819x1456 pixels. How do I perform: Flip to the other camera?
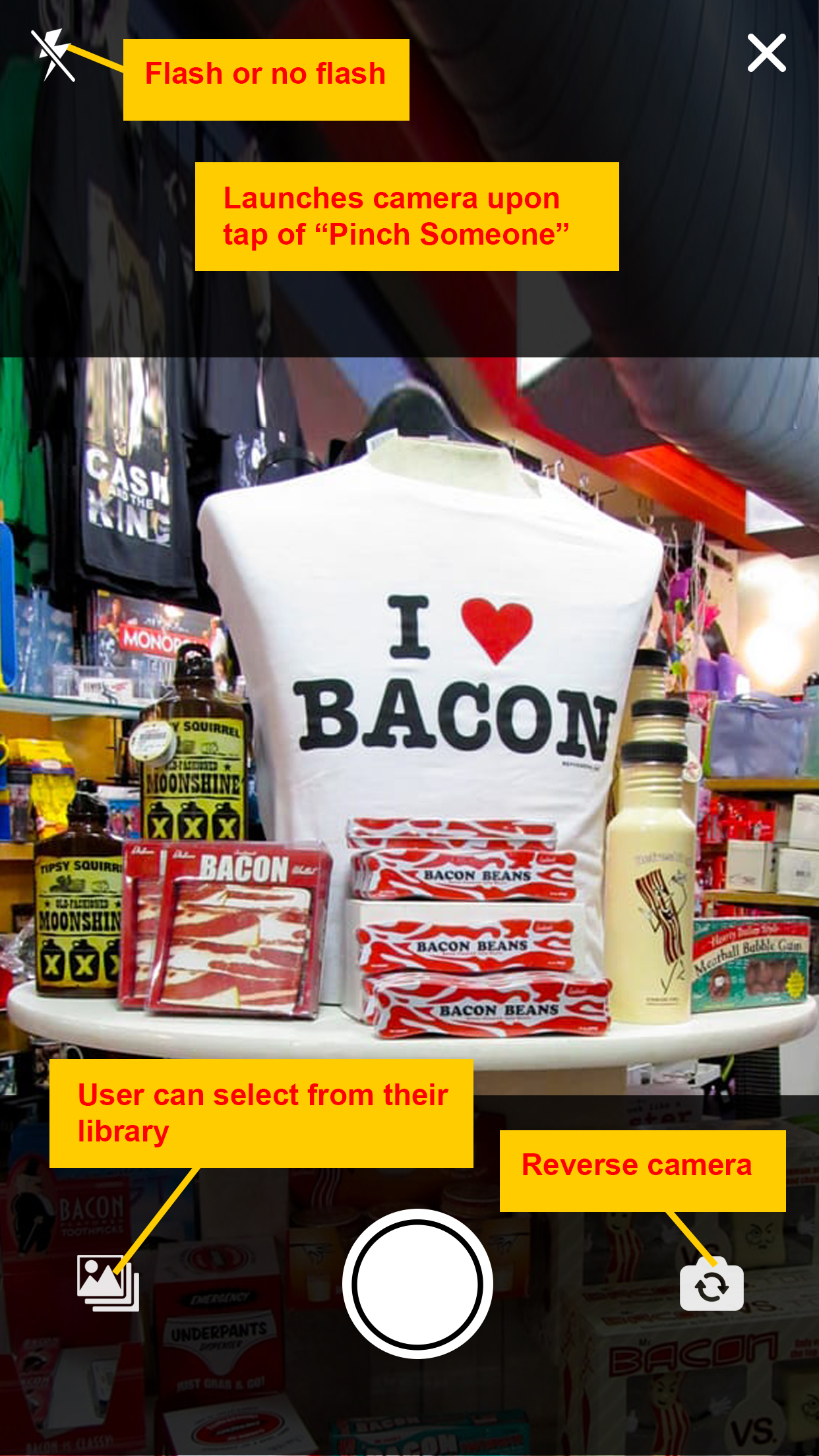click(x=712, y=1286)
